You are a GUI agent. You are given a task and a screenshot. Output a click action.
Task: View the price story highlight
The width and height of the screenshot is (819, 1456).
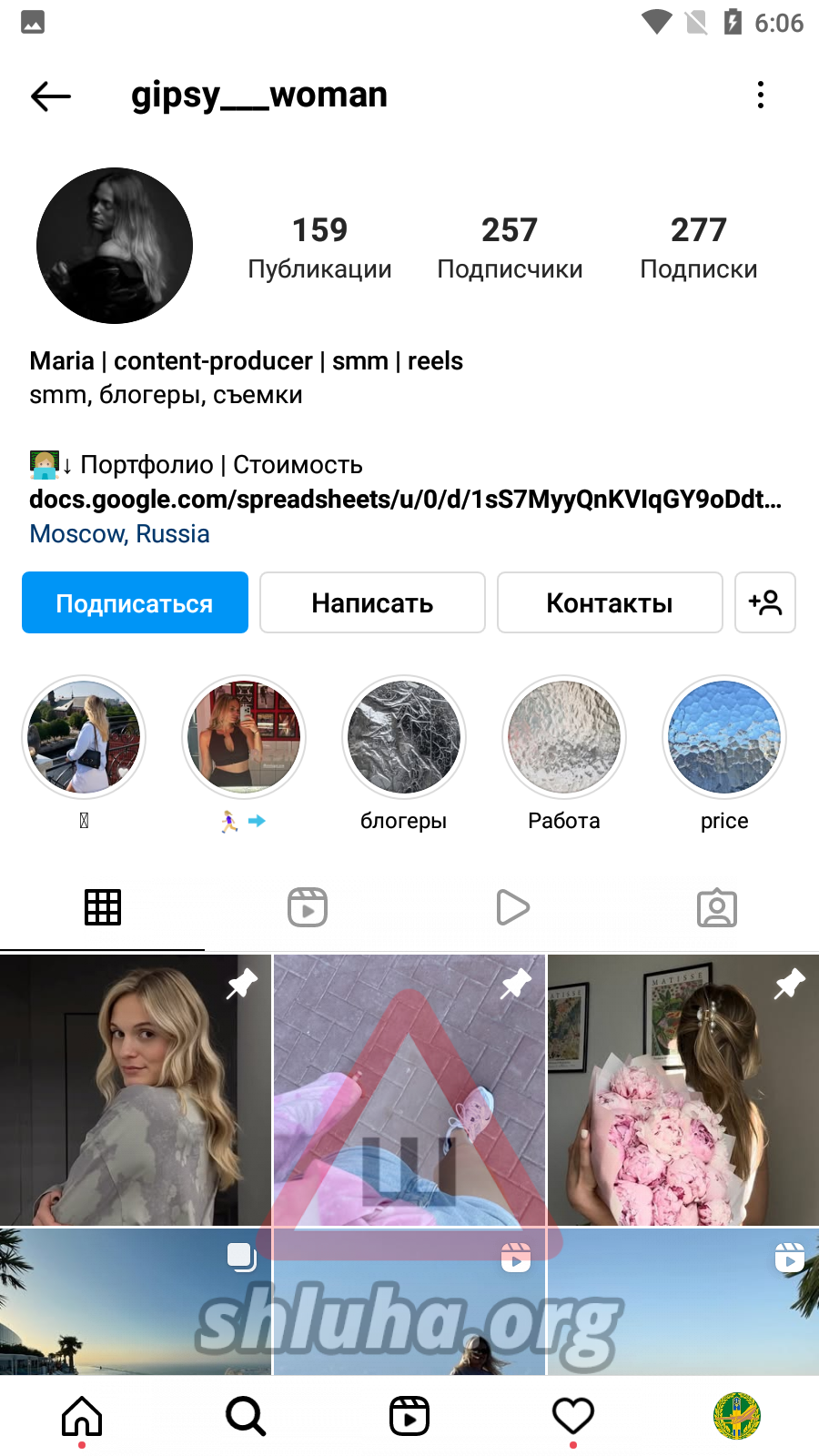click(724, 737)
